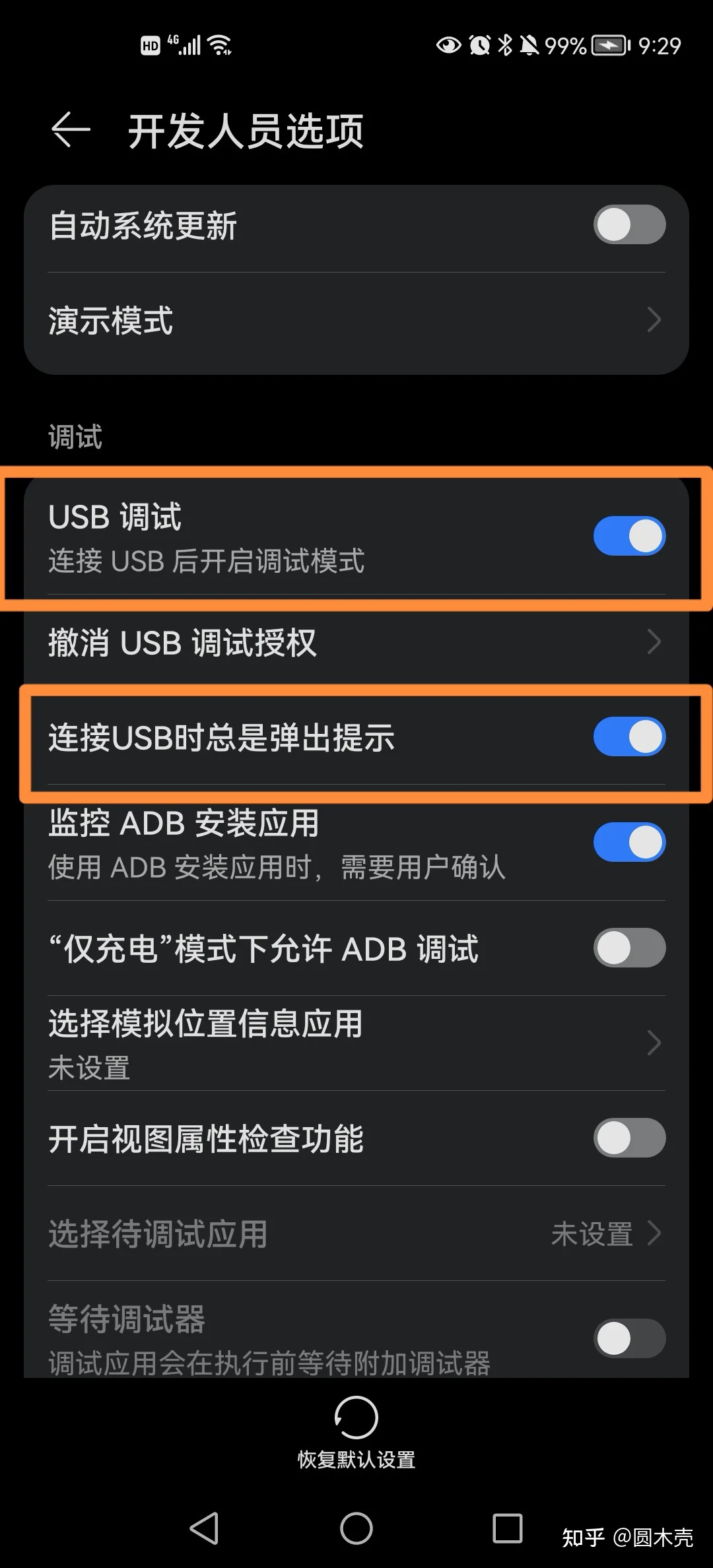The image size is (713, 1568).
Task: Turn off the USB 调试 switch
Action: point(628,536)
